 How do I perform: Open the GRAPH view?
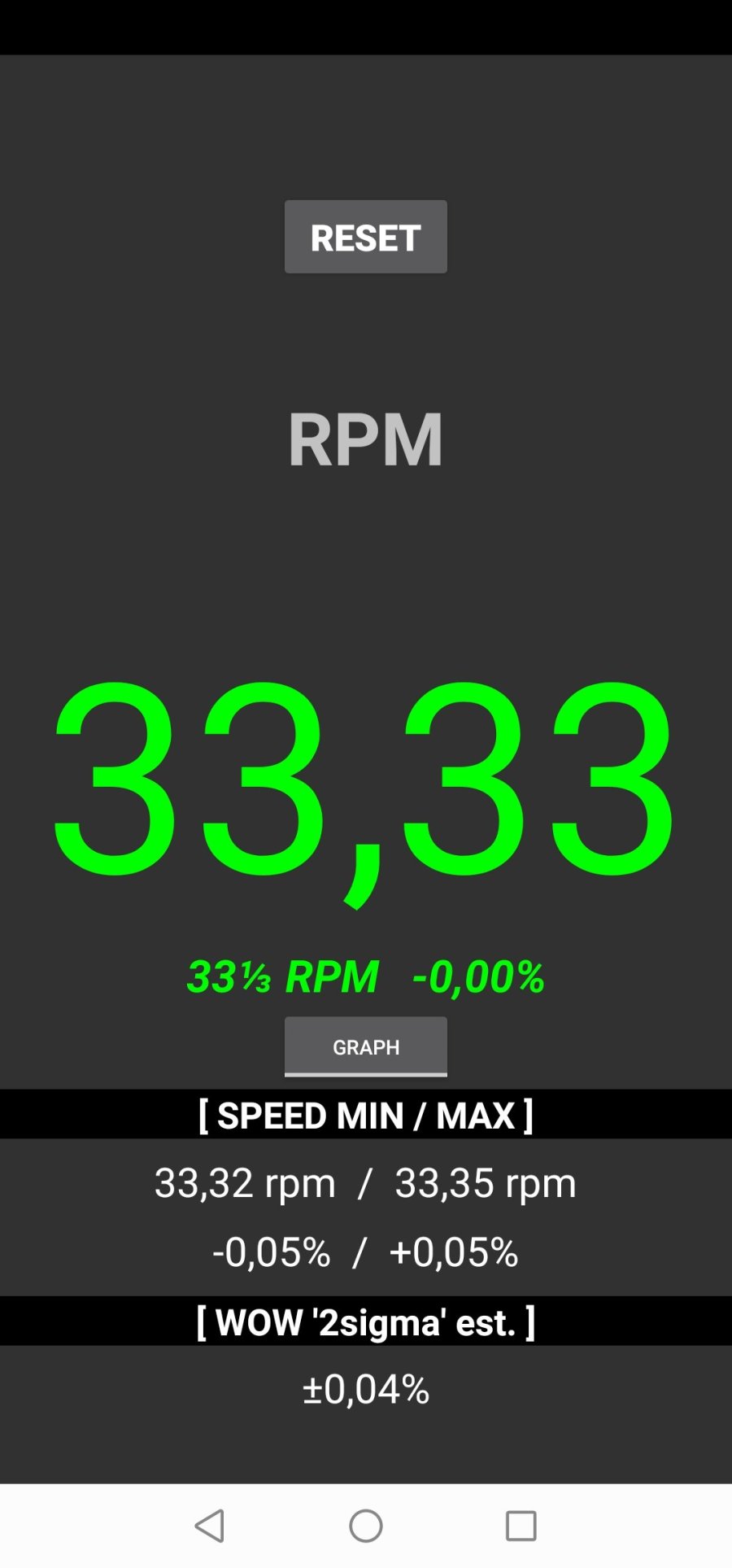click(365, 1046)
